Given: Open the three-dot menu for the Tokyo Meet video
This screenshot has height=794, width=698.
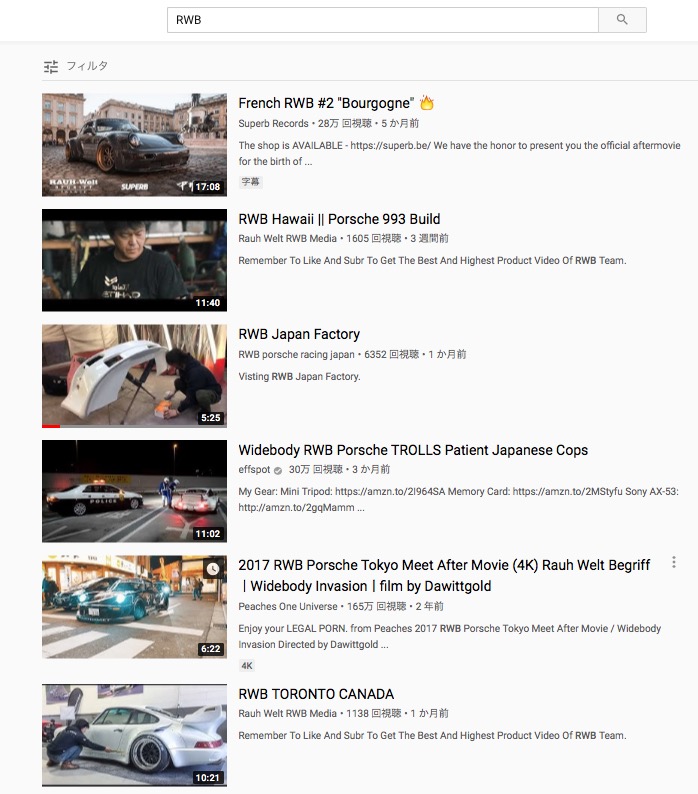Looking at the screenshot, I should [x=674, y=562].
